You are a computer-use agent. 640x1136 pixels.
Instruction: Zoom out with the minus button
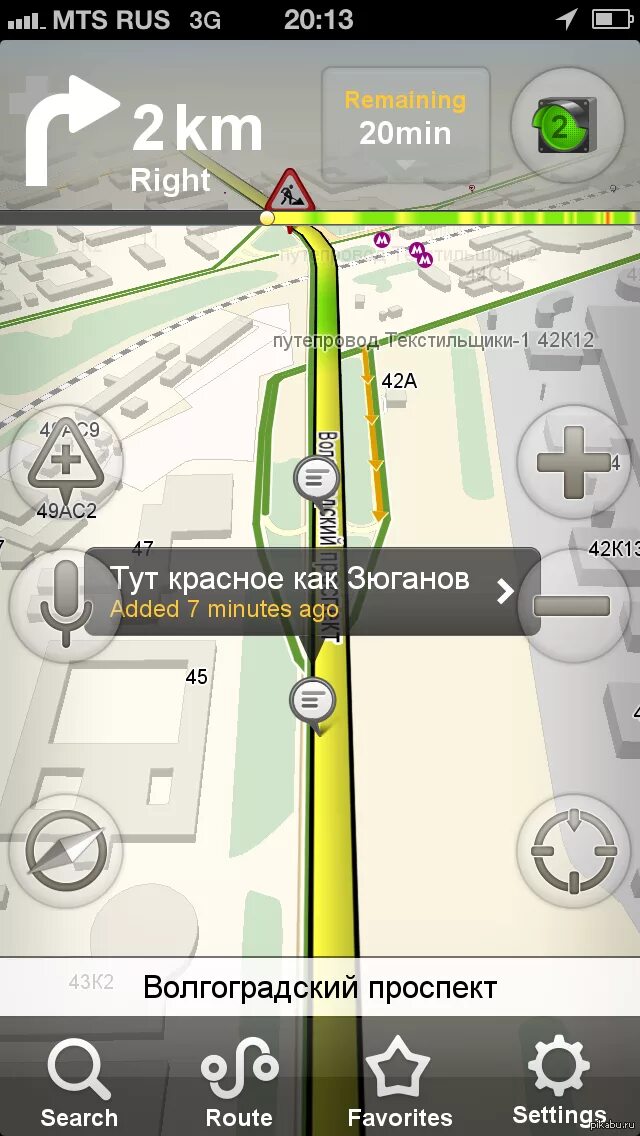[x=573, y=606]
